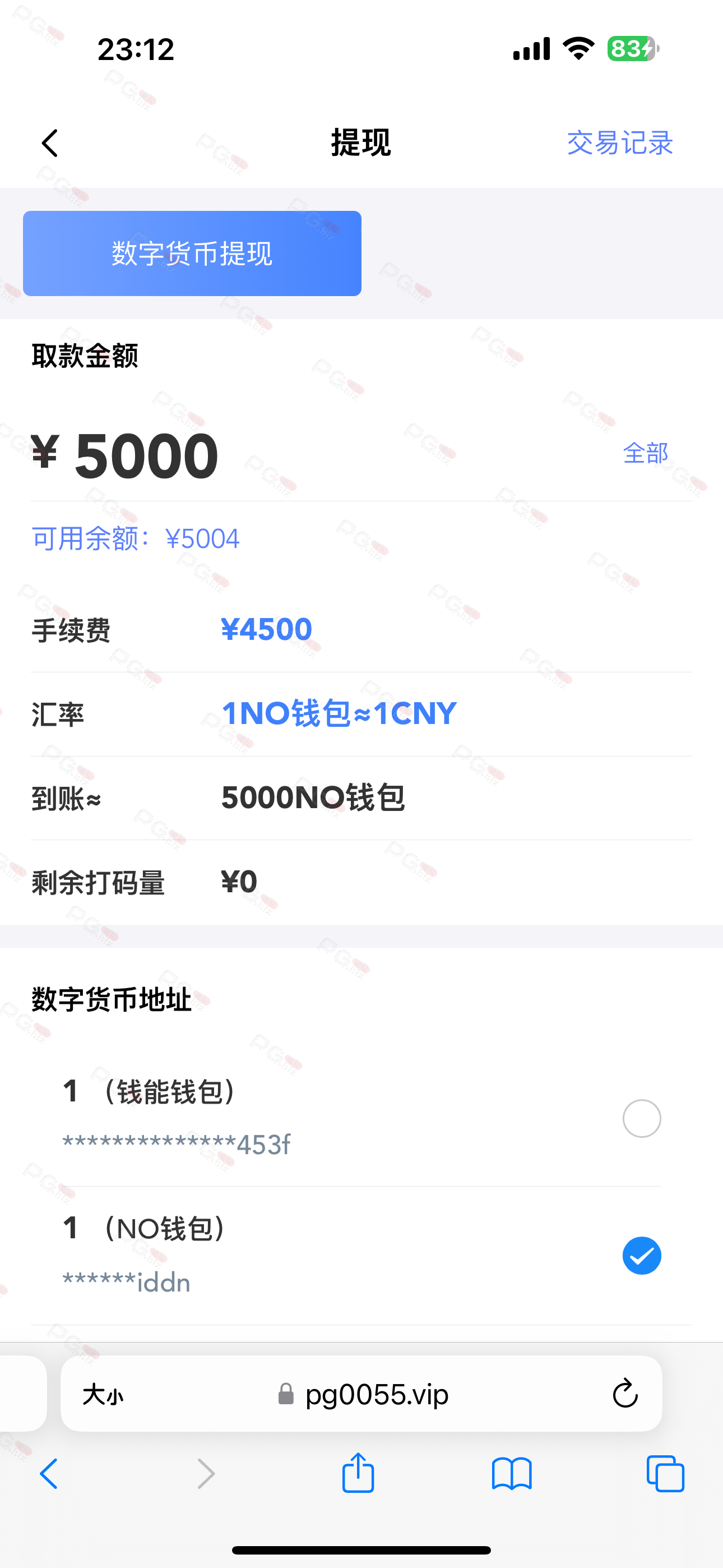
Task: Tap 全部 to withdraw full balance
Action: 646,453
